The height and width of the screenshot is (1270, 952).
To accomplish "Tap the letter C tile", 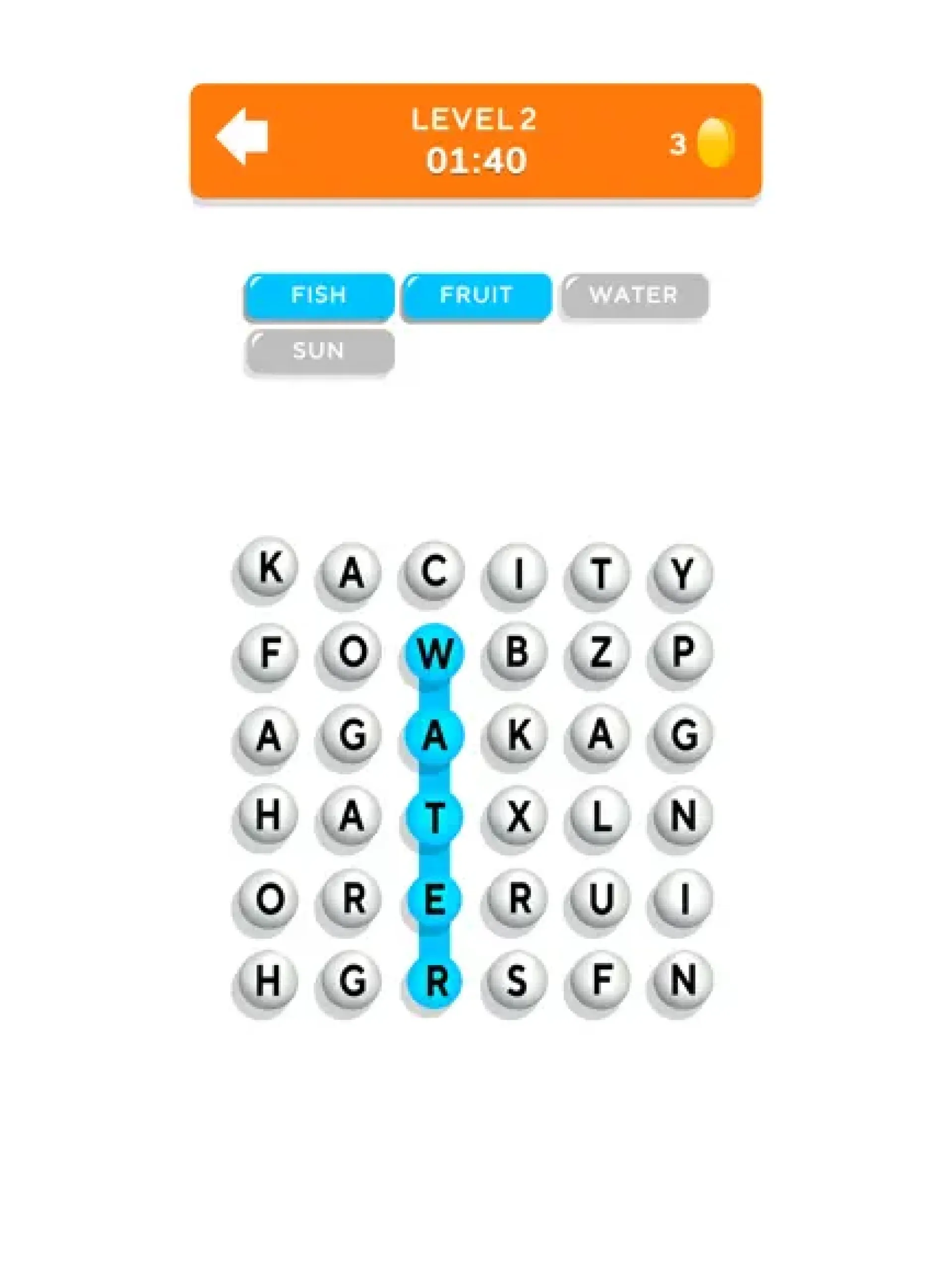I will [x=434, y=571].
